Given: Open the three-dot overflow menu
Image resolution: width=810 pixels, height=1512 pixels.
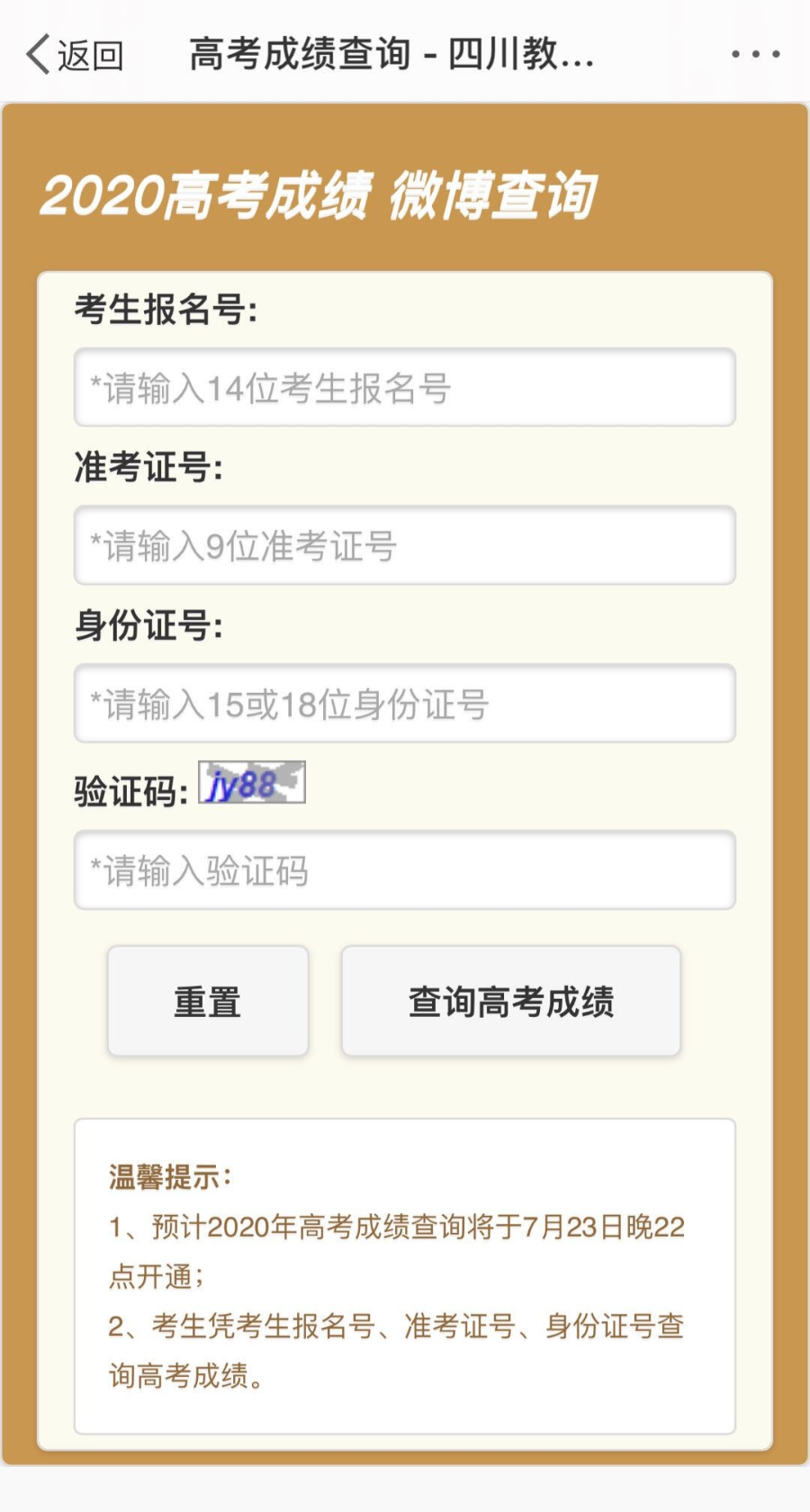Looking at the screenshot, I should tap(755, 55).
